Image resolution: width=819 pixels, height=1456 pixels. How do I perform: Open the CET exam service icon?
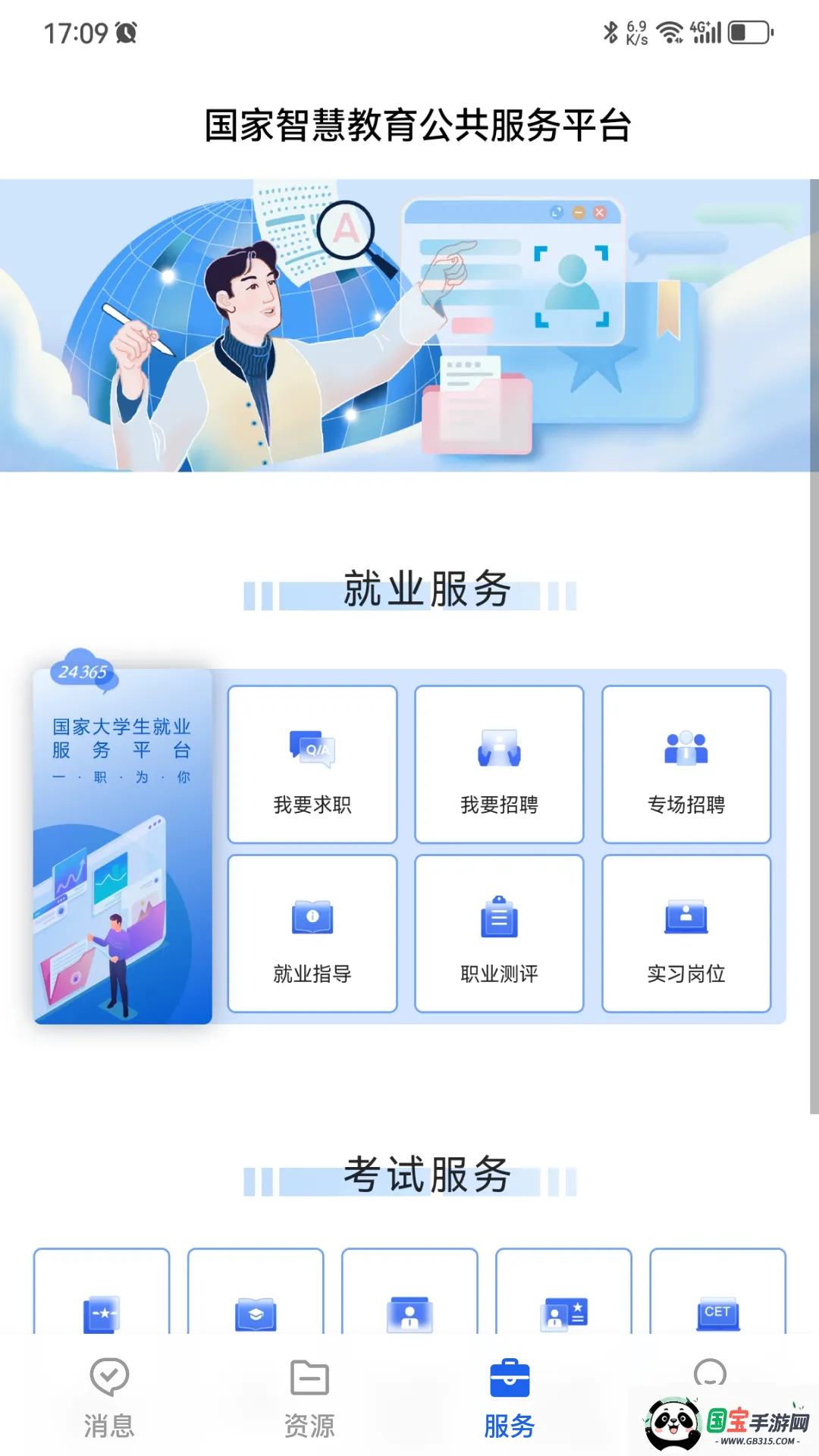coord(717,1314)
